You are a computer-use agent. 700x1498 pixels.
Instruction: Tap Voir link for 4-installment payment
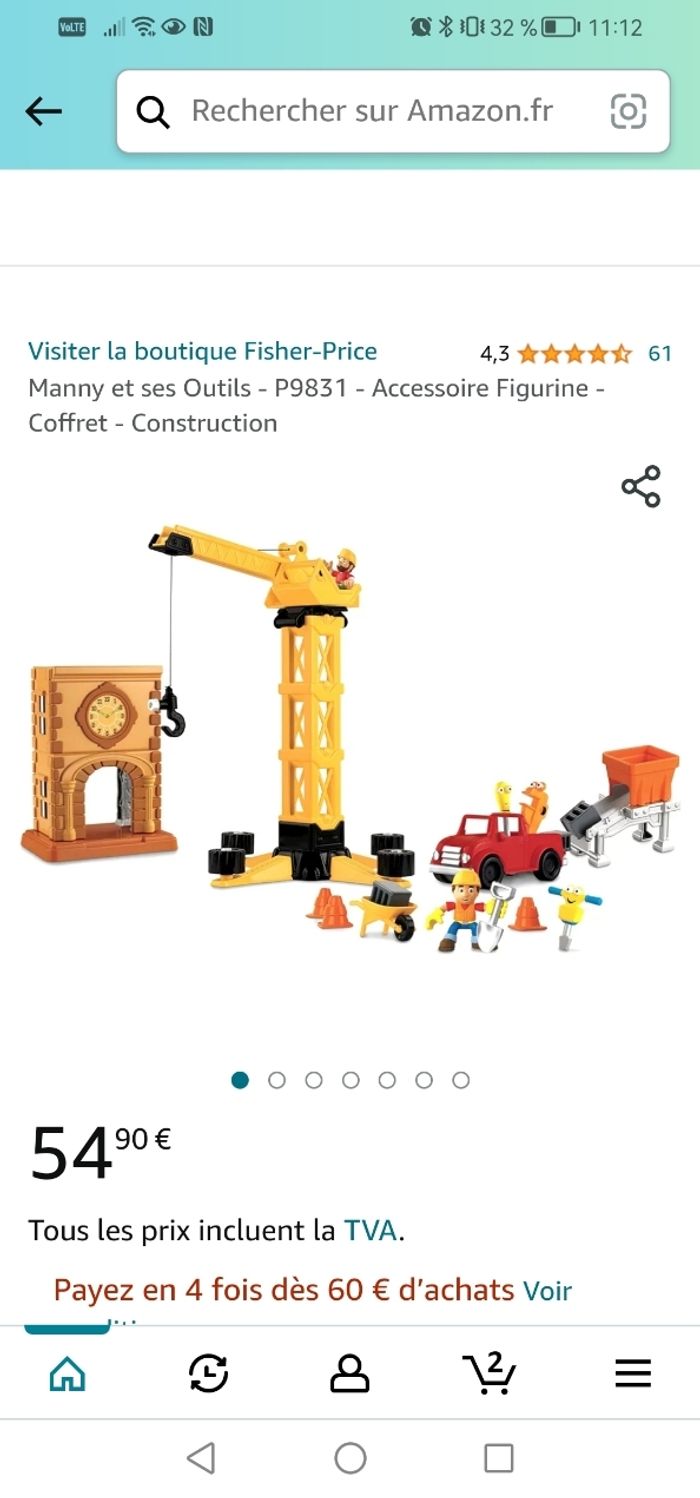[547, 1290]
